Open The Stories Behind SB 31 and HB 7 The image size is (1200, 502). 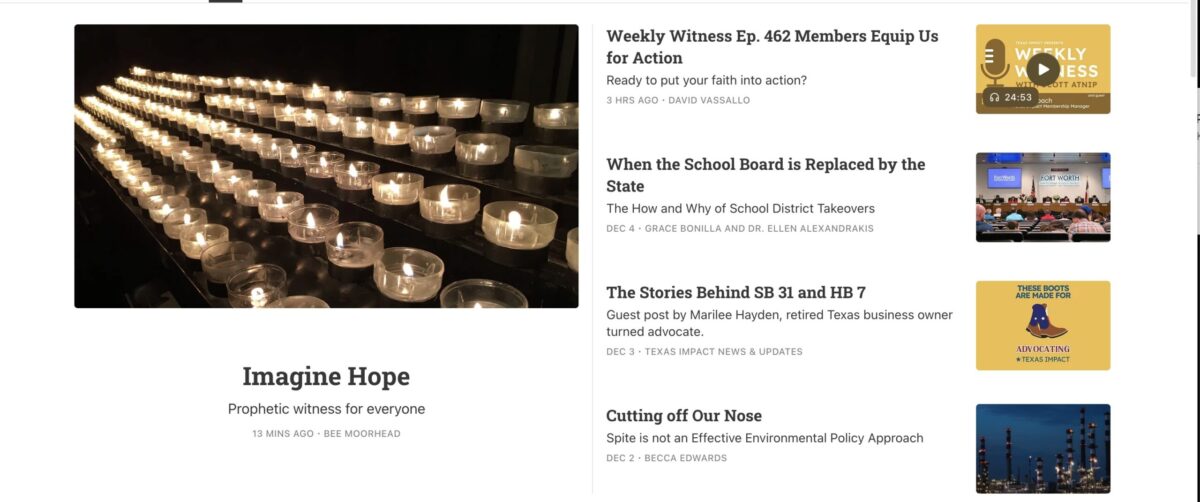736,293
